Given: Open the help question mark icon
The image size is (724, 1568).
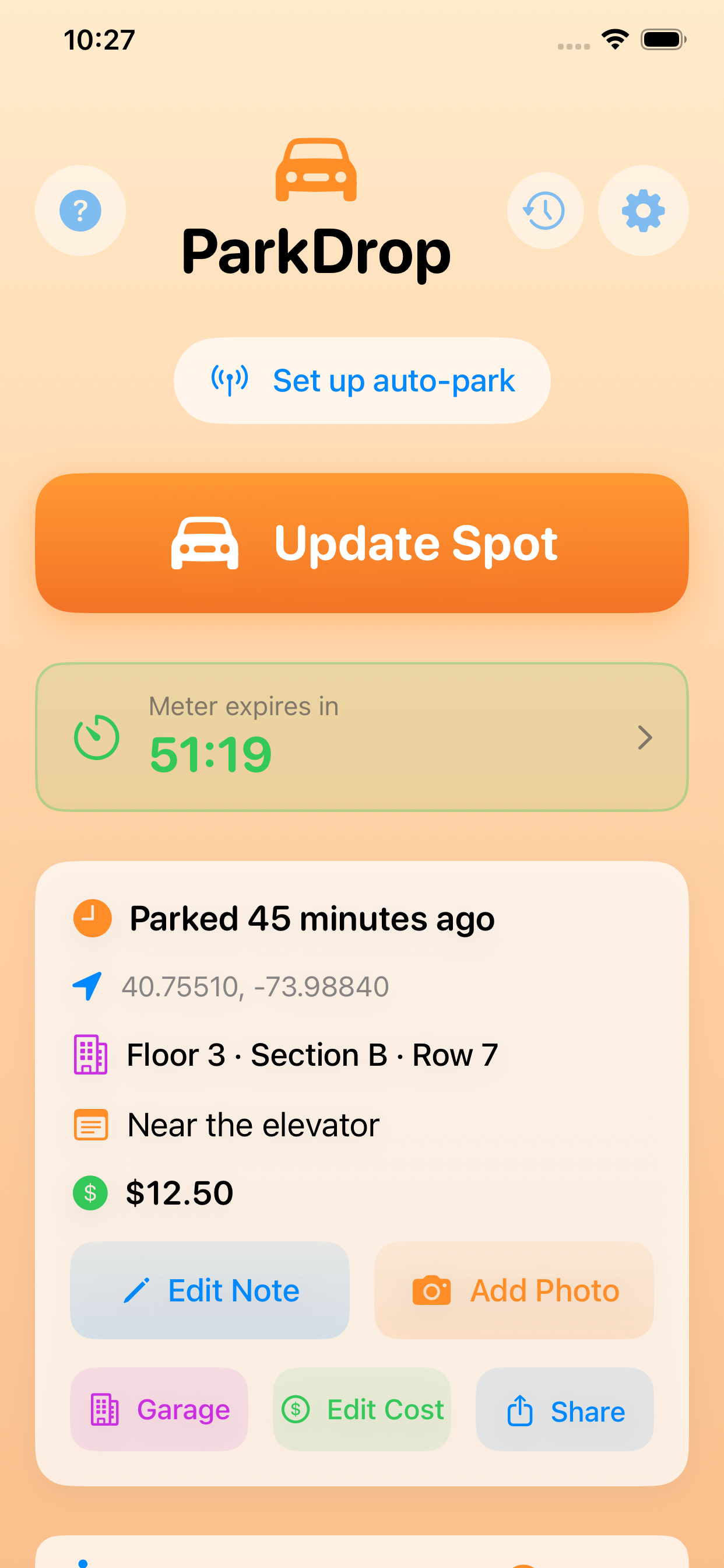Looking at the screenshot, I should pos(80,210).
